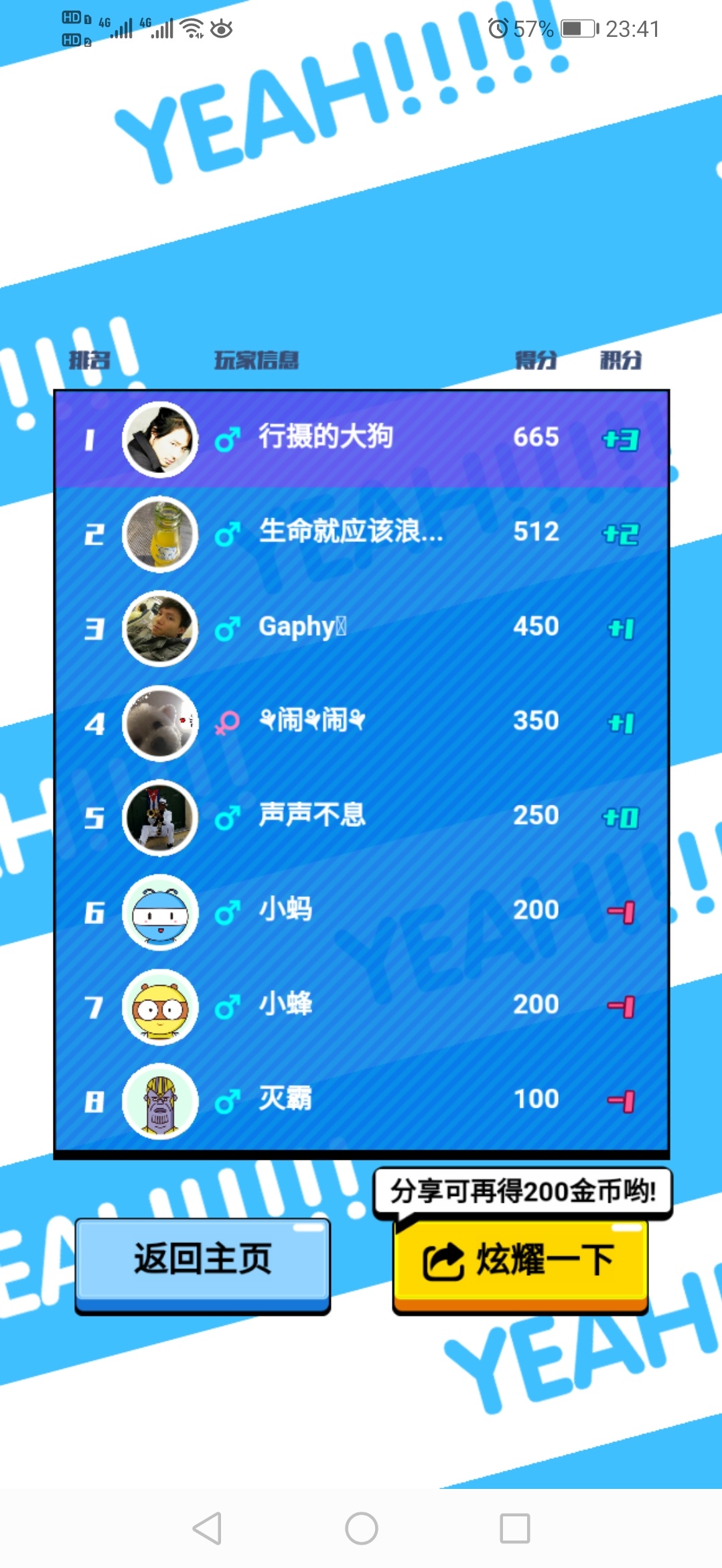View second-place player 生命就应该浪's avatar
This screenshot has height=1568, width=722.
click(160, 534)
